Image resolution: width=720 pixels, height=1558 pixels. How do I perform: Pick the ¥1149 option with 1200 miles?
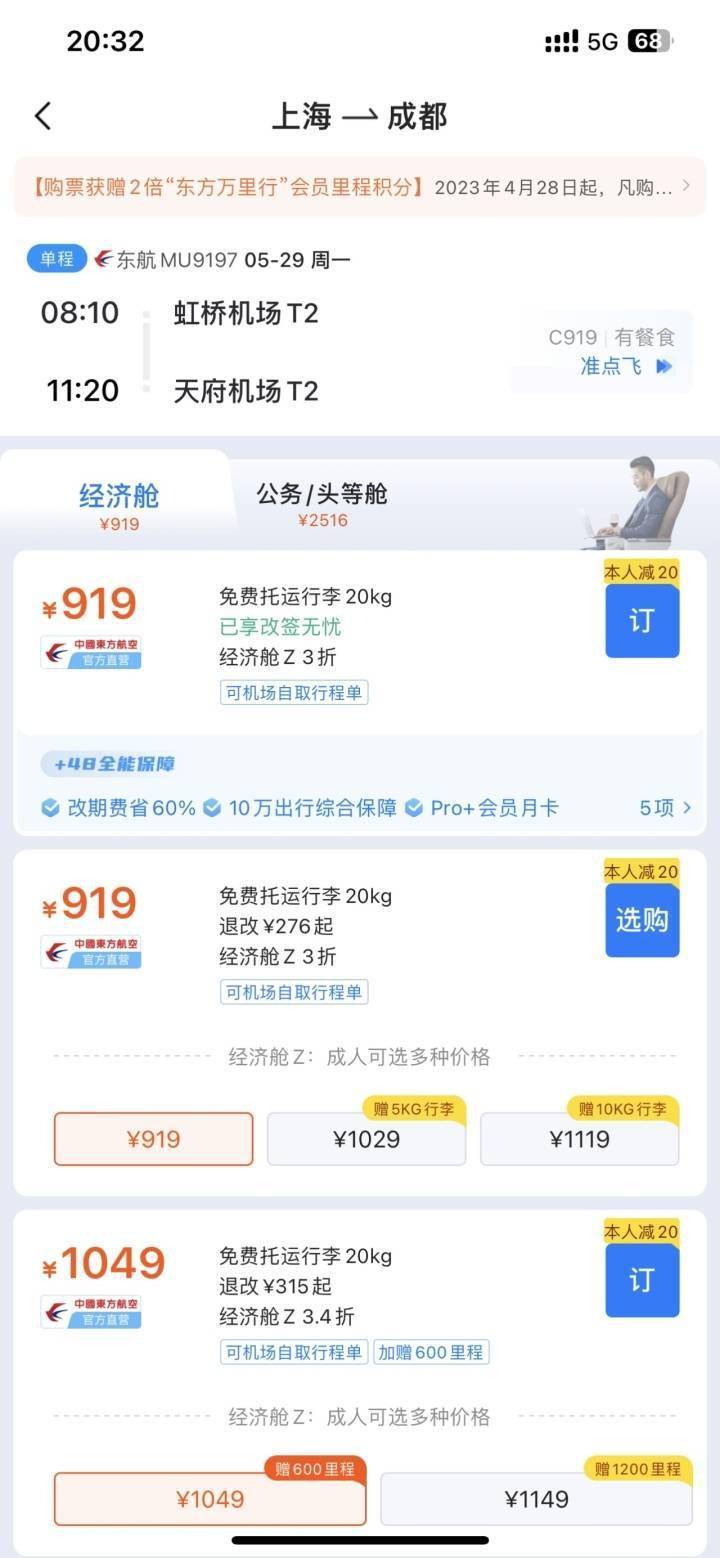pos(536,1499)
